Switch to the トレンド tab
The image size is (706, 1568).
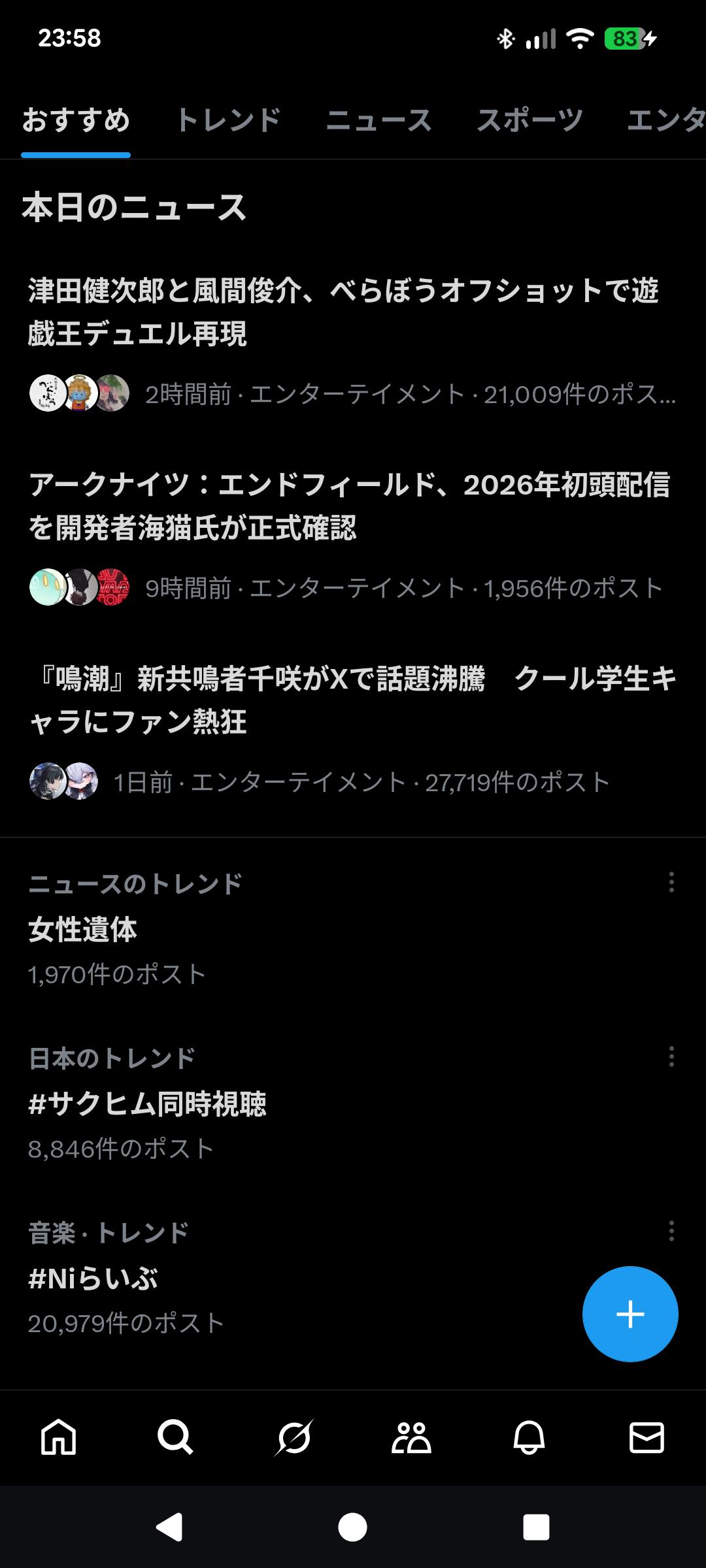point(228,121)
